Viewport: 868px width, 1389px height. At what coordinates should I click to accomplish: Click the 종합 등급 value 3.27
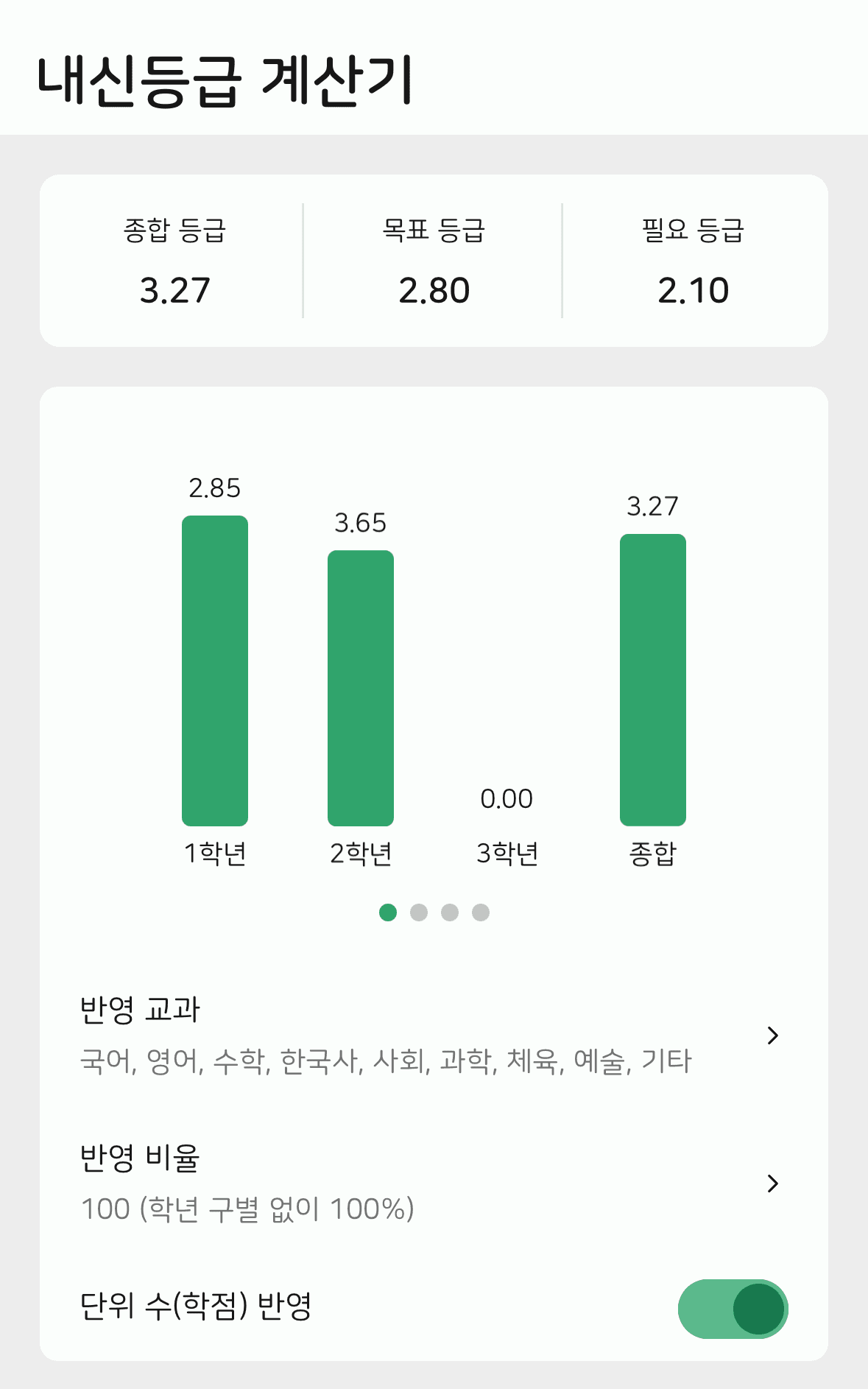click(x=175, y=290)
